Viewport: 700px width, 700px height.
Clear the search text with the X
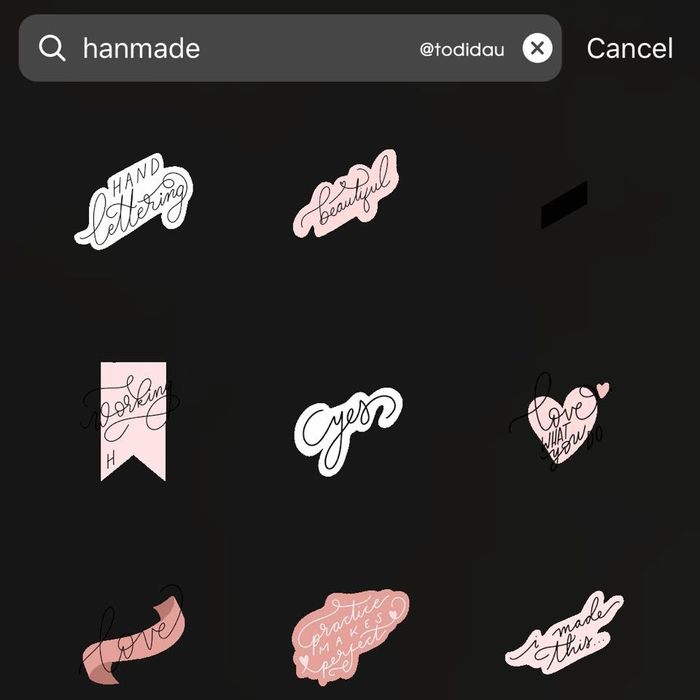pos(537,48)
